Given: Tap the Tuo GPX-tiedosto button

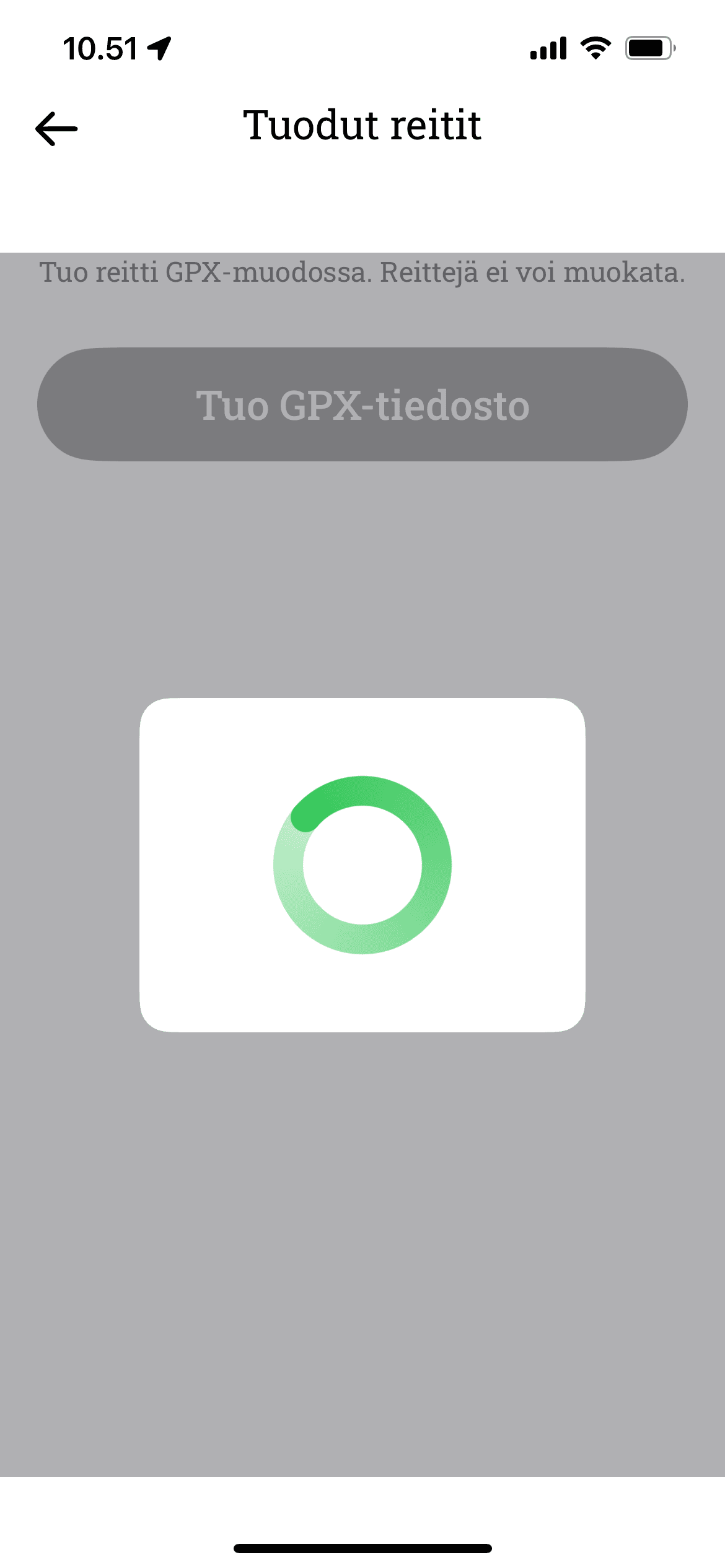Looking at the screenshot, I should [x=362, y=405].
